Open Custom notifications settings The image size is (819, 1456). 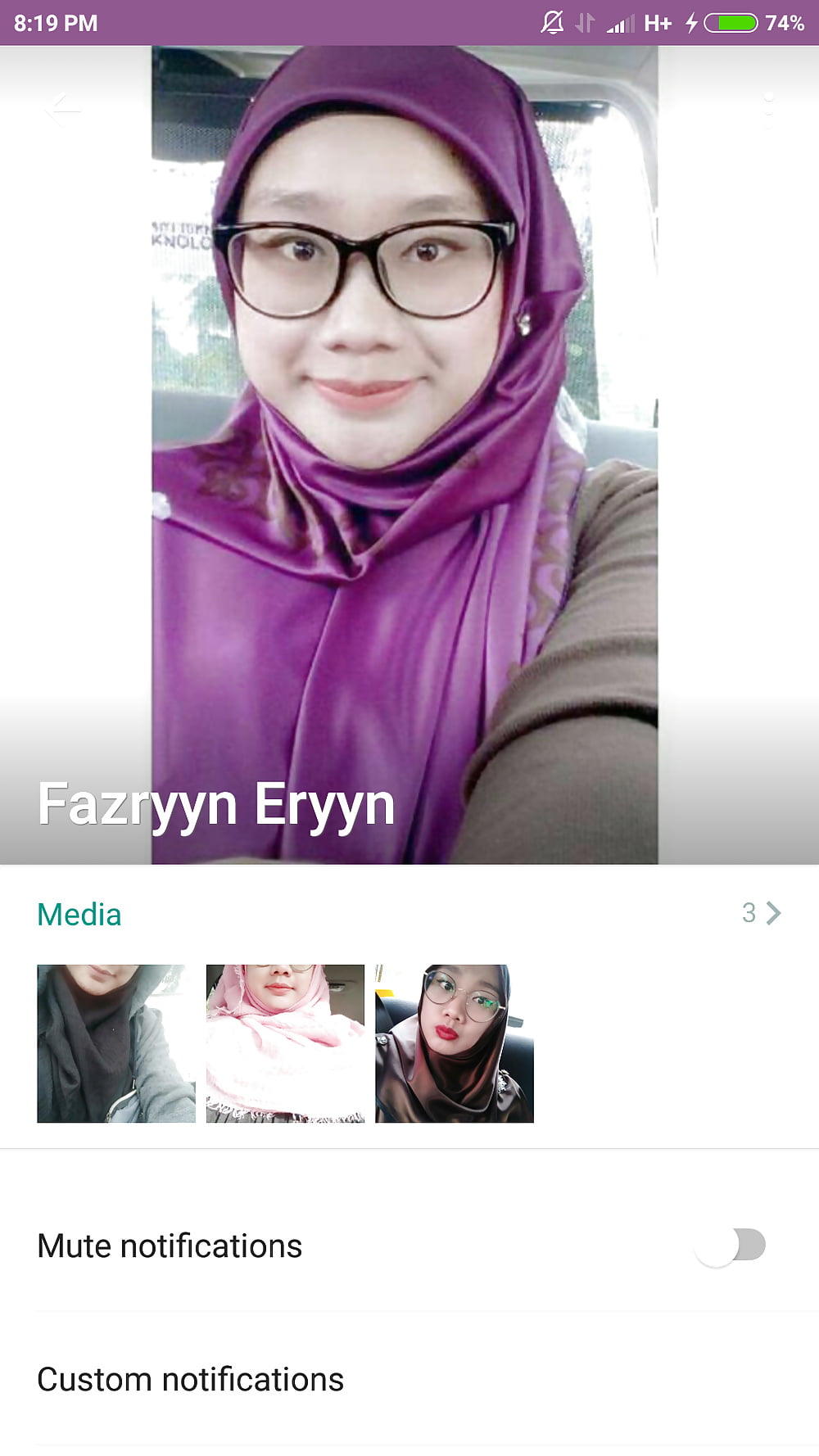[x=409, y=1380]
